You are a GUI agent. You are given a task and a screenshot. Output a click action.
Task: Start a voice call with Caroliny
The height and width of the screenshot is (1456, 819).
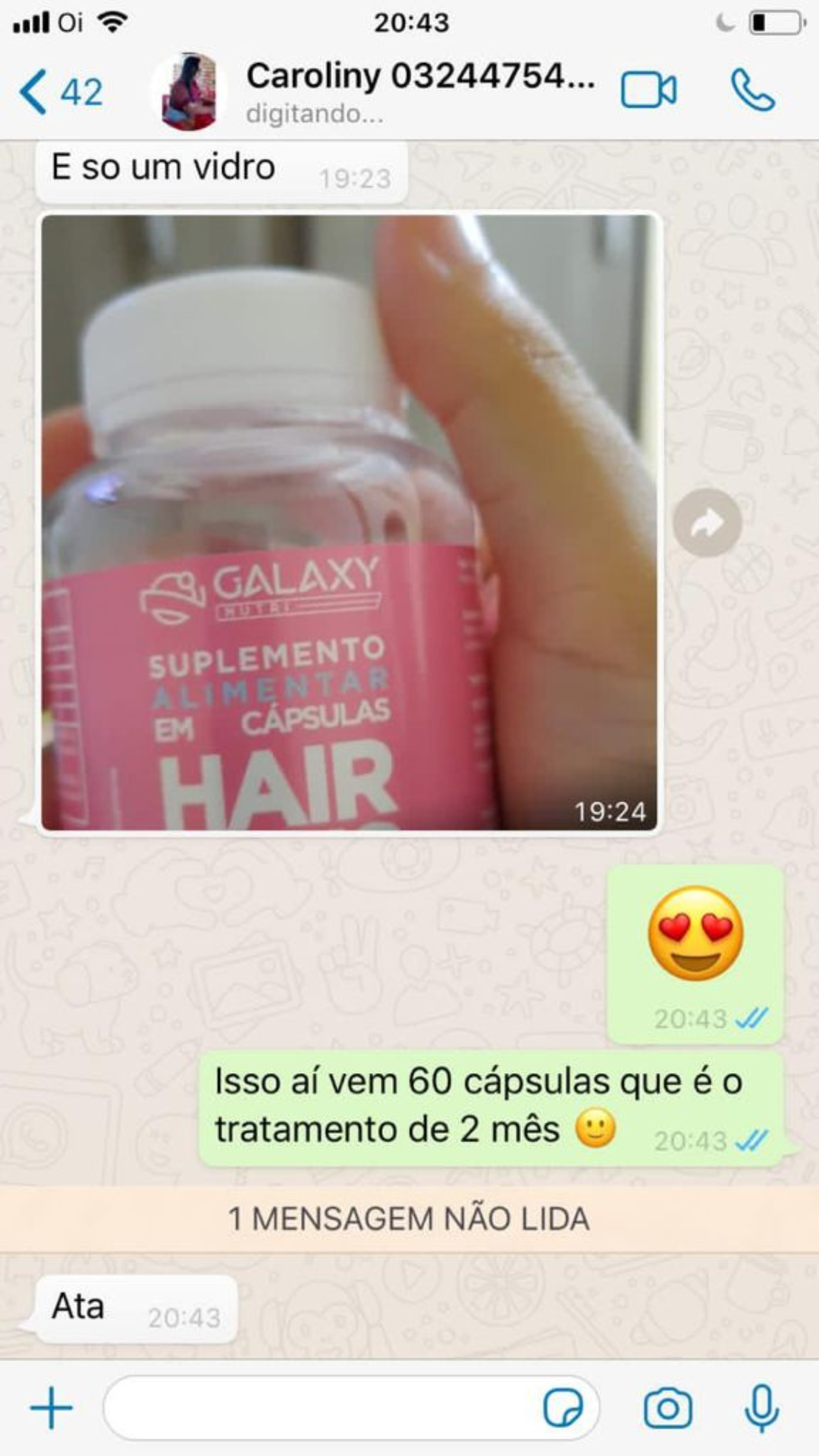752,91
